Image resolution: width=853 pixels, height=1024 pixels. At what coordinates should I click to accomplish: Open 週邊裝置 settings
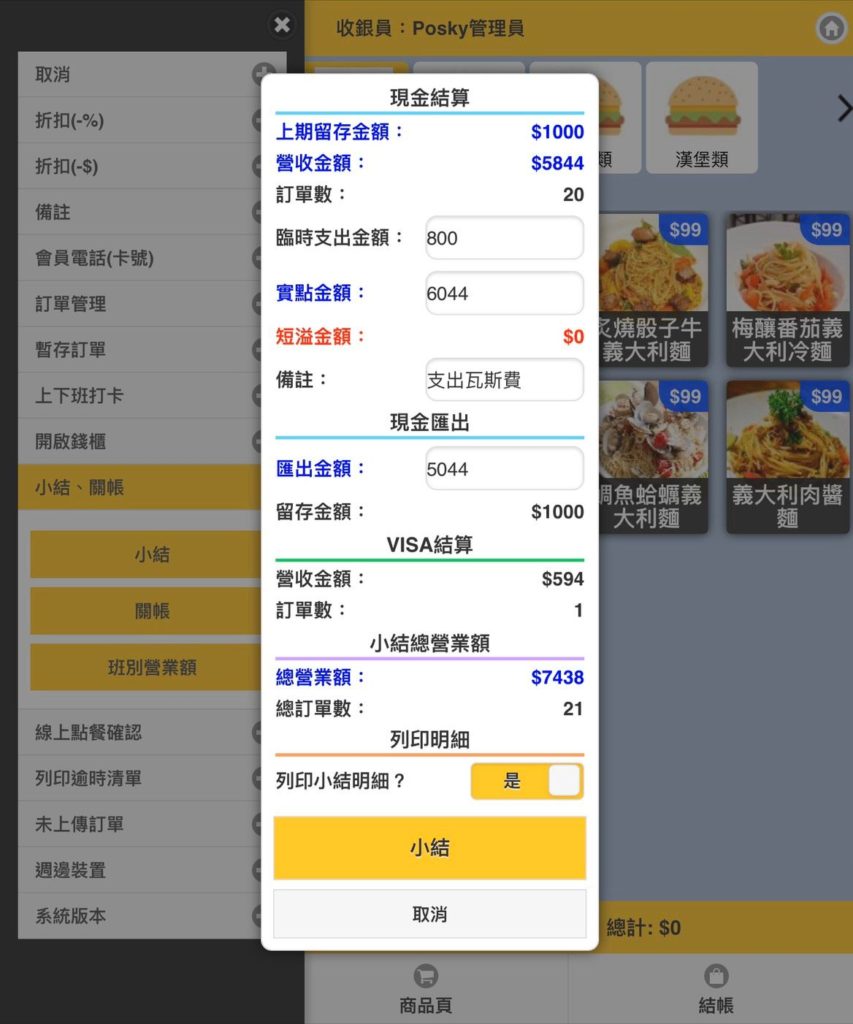click(x=140, y=870)
